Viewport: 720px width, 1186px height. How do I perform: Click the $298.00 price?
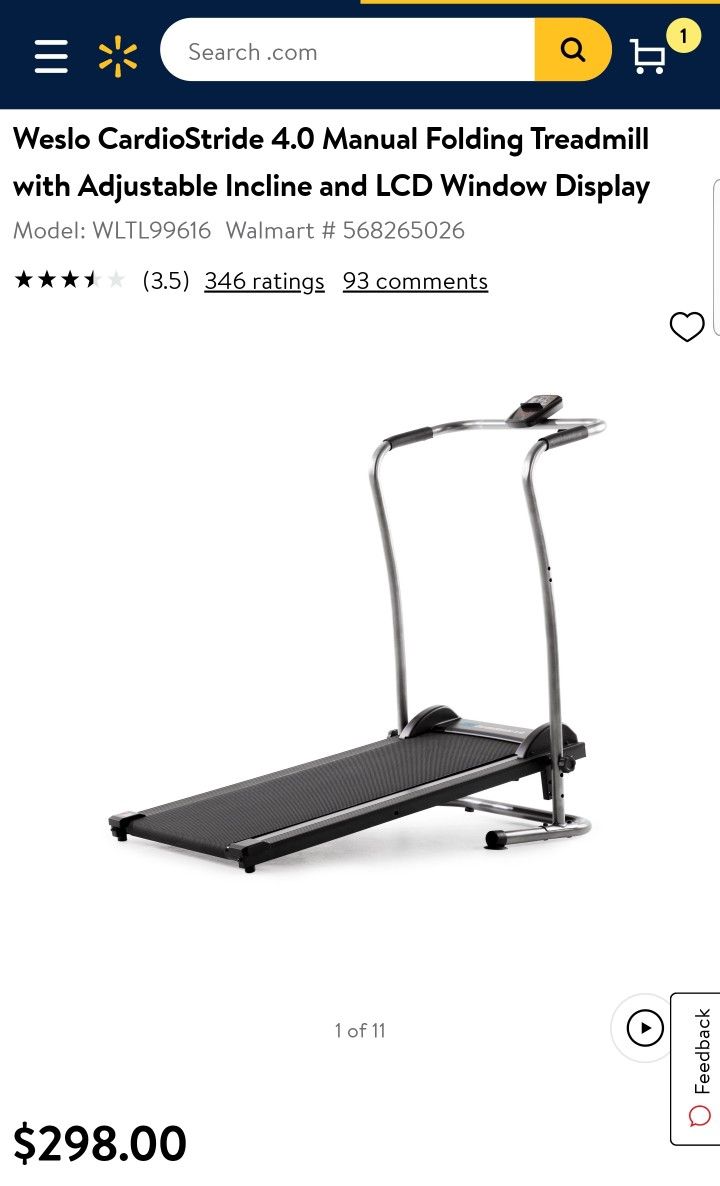tap(98, 1141)
